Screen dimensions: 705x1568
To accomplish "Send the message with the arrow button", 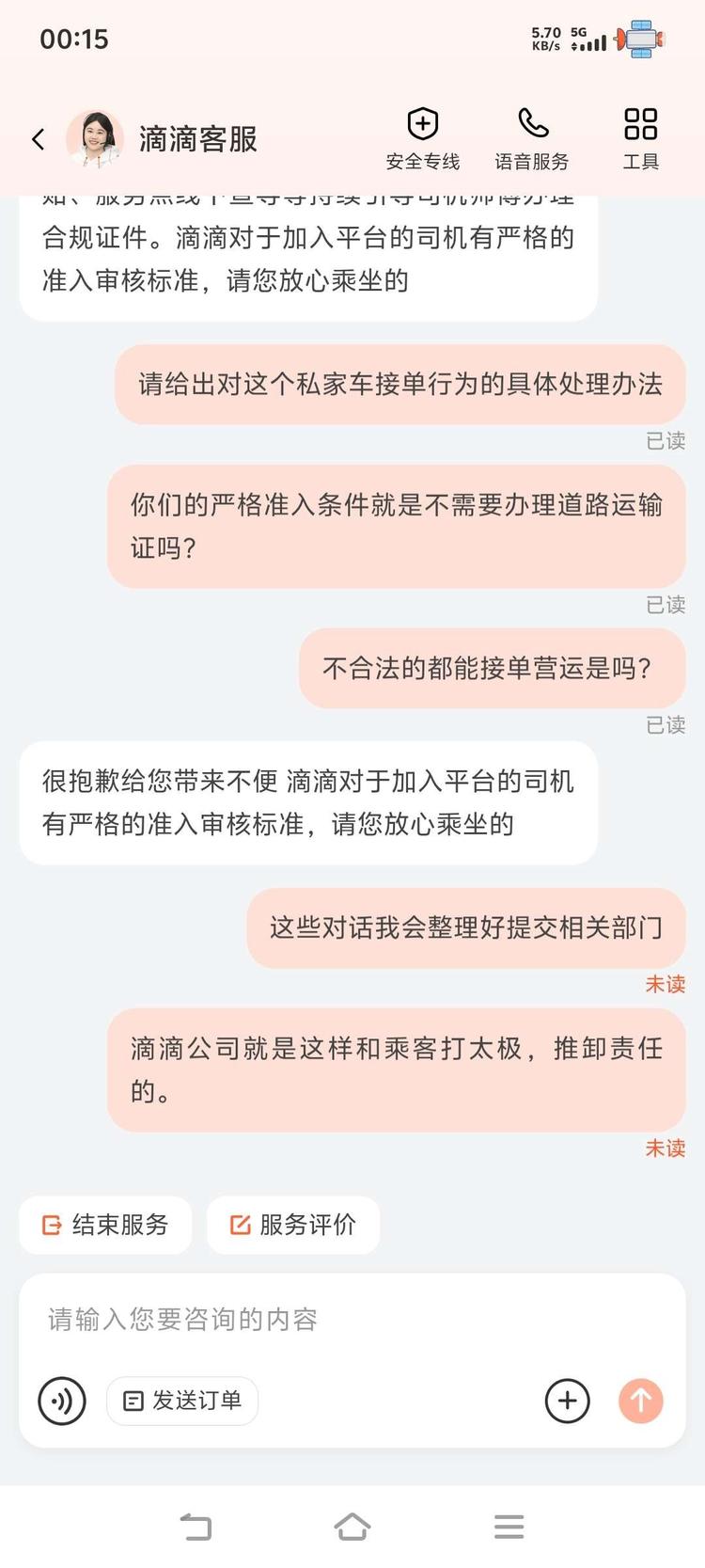I will (x=641, y=1401).
